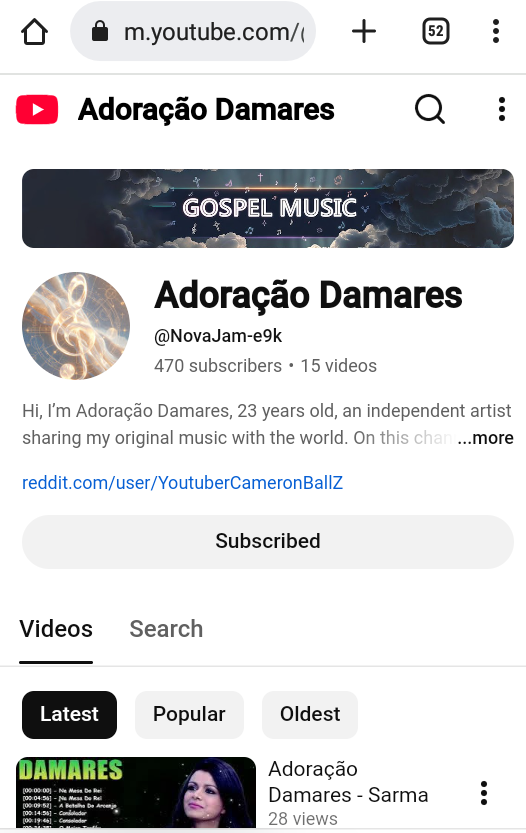Screen dimensions: 526x833
Task: Tap the YouTube logo icon
Action: click(37, 109)
